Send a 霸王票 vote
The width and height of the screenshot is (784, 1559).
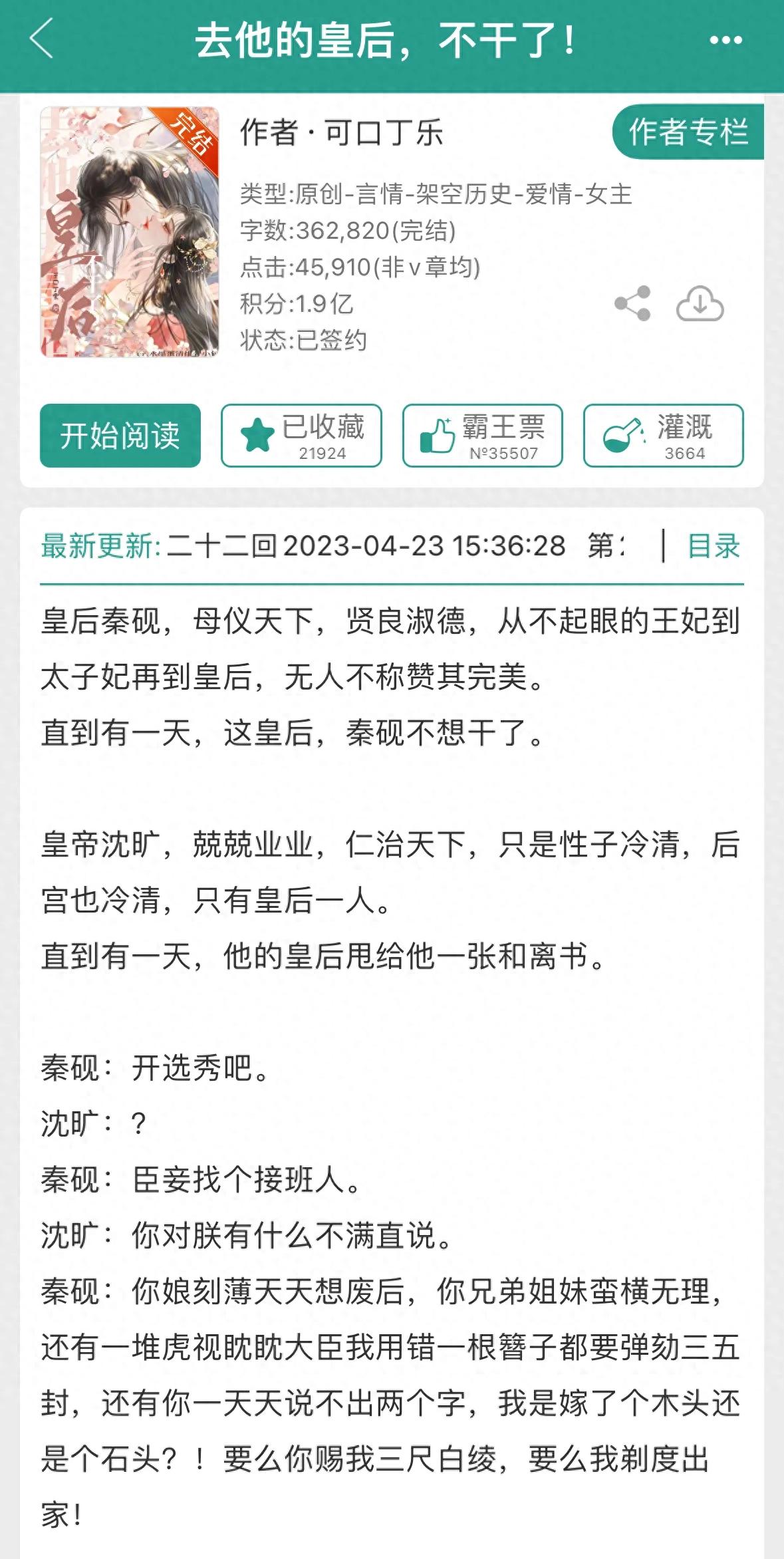point(483,436)
